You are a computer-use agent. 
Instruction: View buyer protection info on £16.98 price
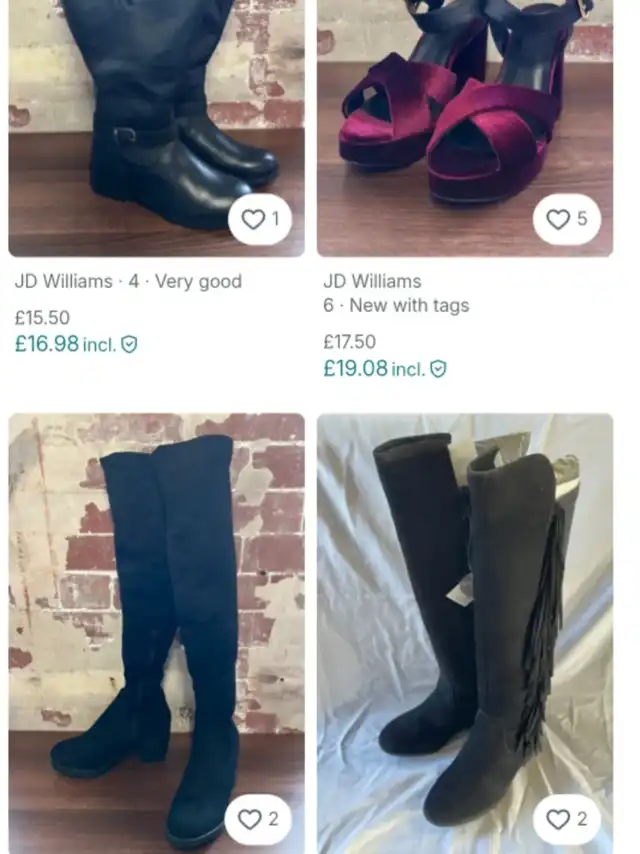click(129, 345)
